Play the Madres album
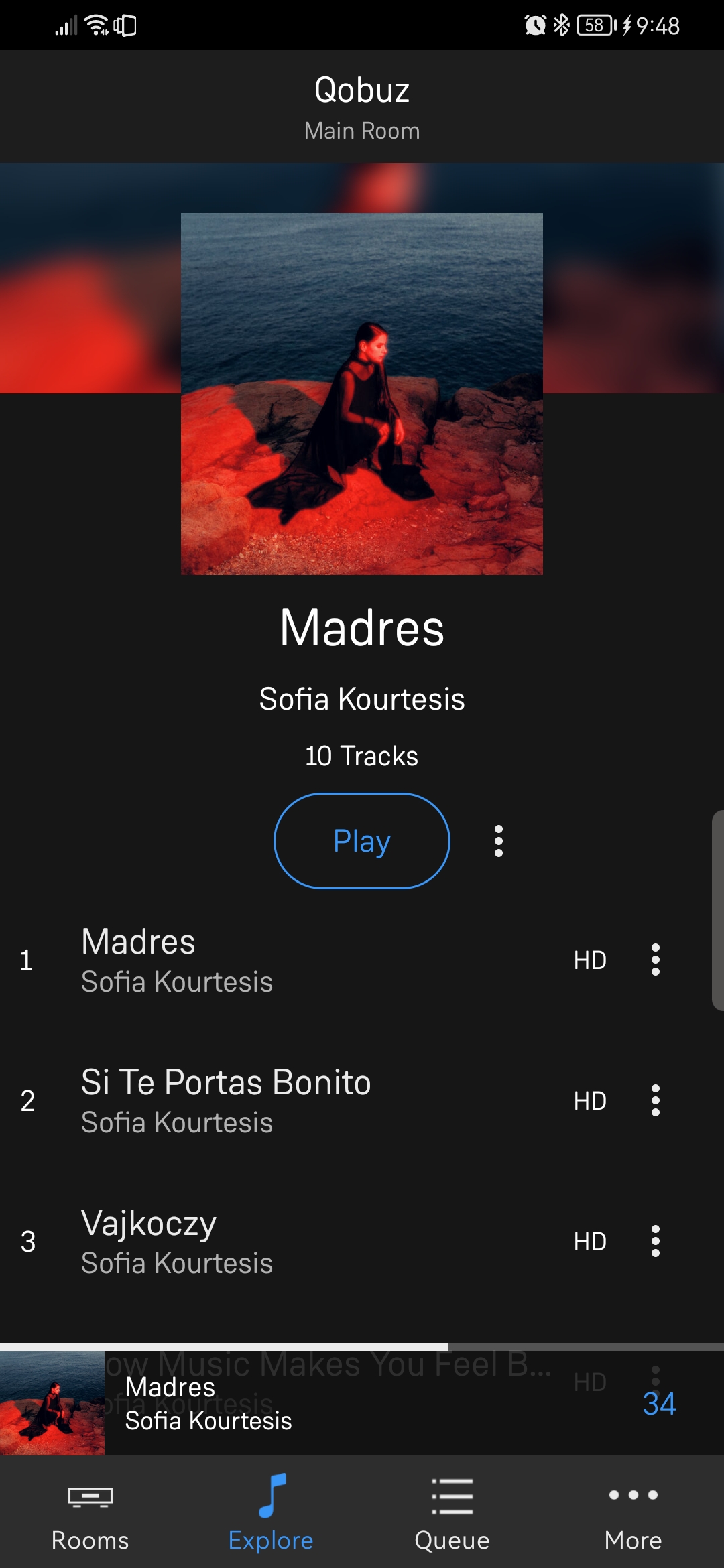The image size is (724, 1568). tap(361, 841)
